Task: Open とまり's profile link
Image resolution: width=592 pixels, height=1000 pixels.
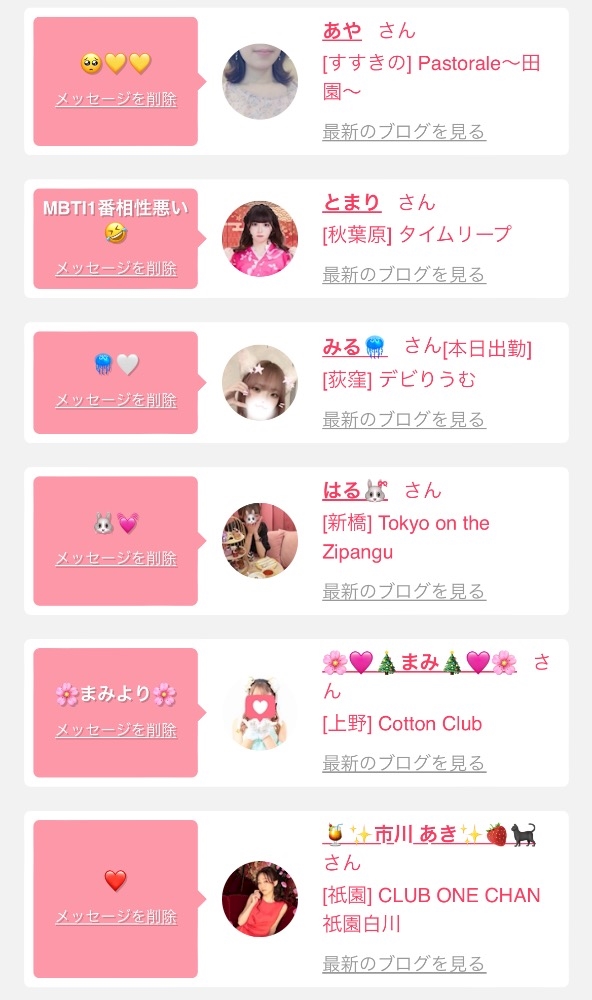Action: (352, 202)
